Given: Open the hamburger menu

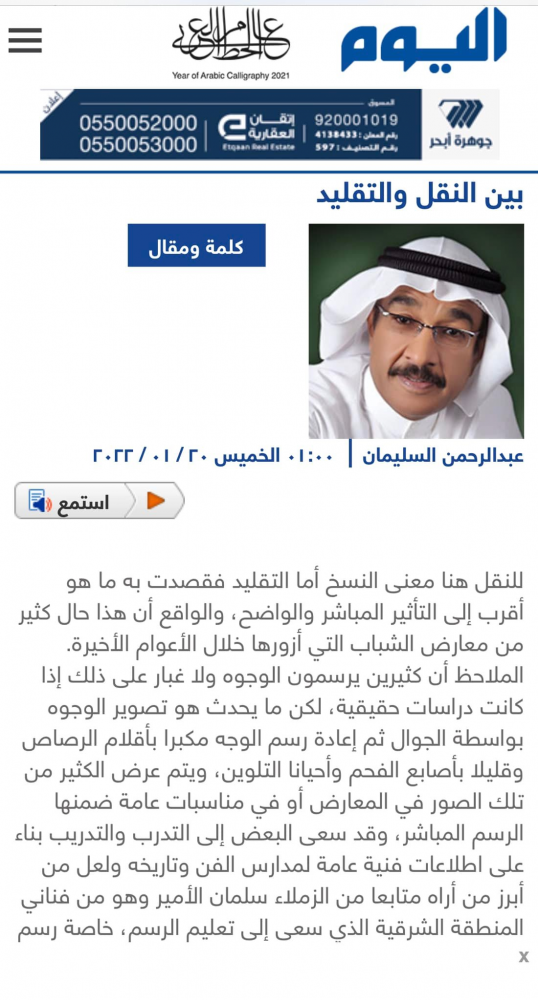Looking at the screenshot, I should click(x=25, y=40).
